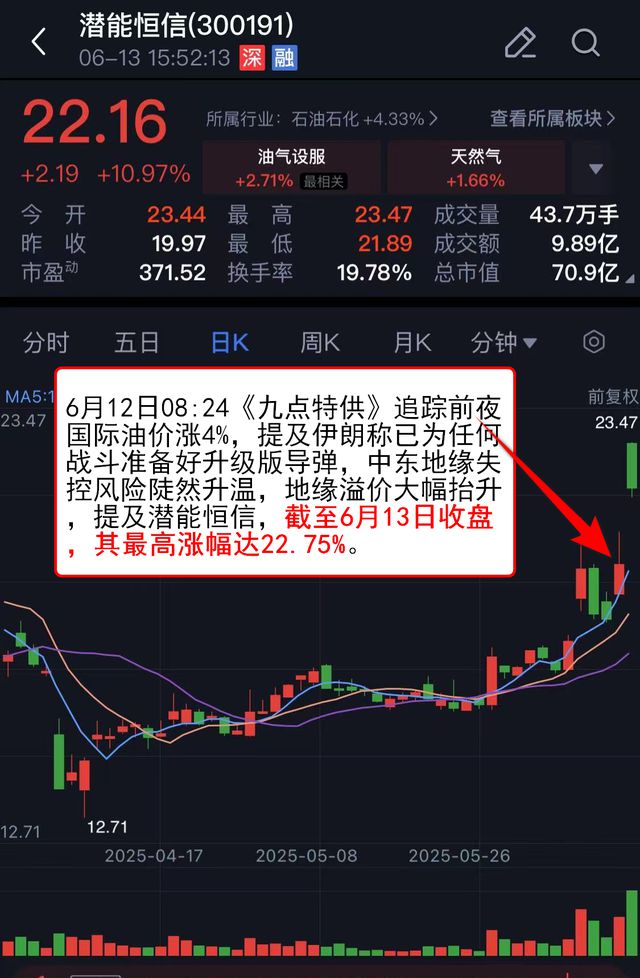Image resolution: width=640 pixels, height=978 pixels.
Task: Open the 天然气 sector card
Action: point(475,168)
